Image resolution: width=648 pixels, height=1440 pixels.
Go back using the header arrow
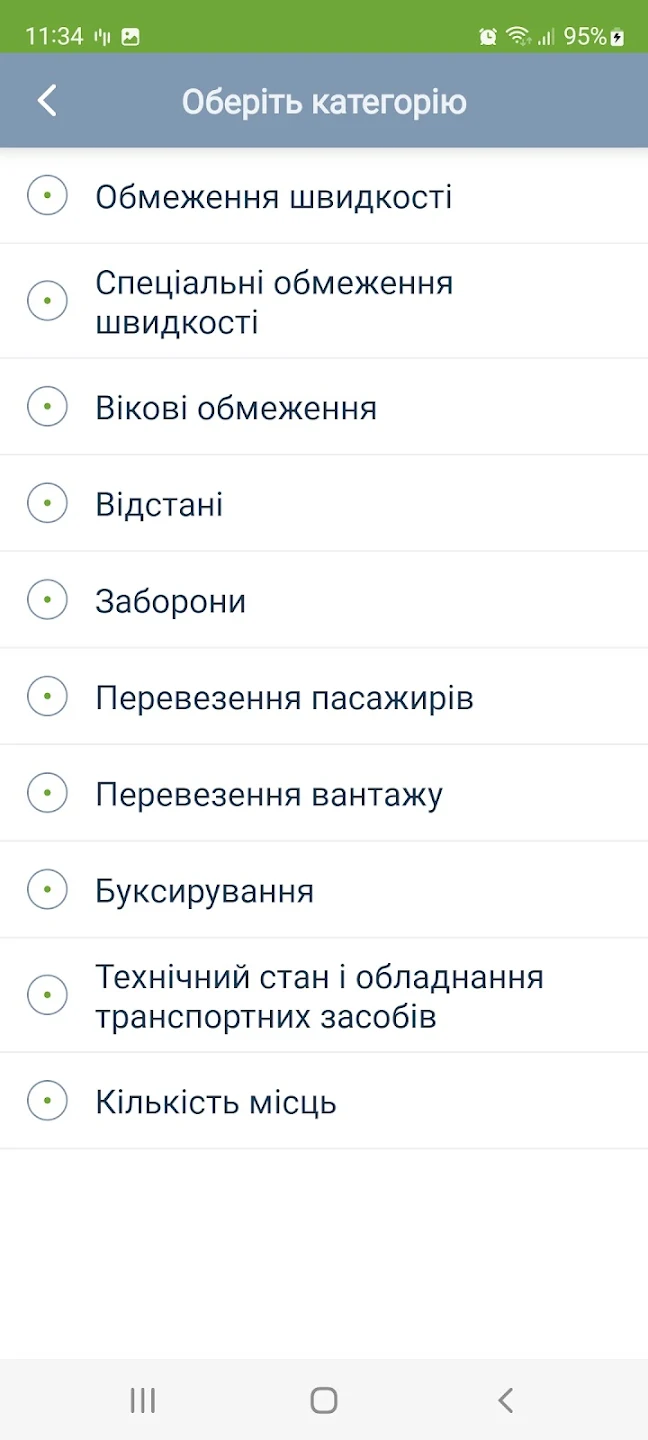point(47,101)
